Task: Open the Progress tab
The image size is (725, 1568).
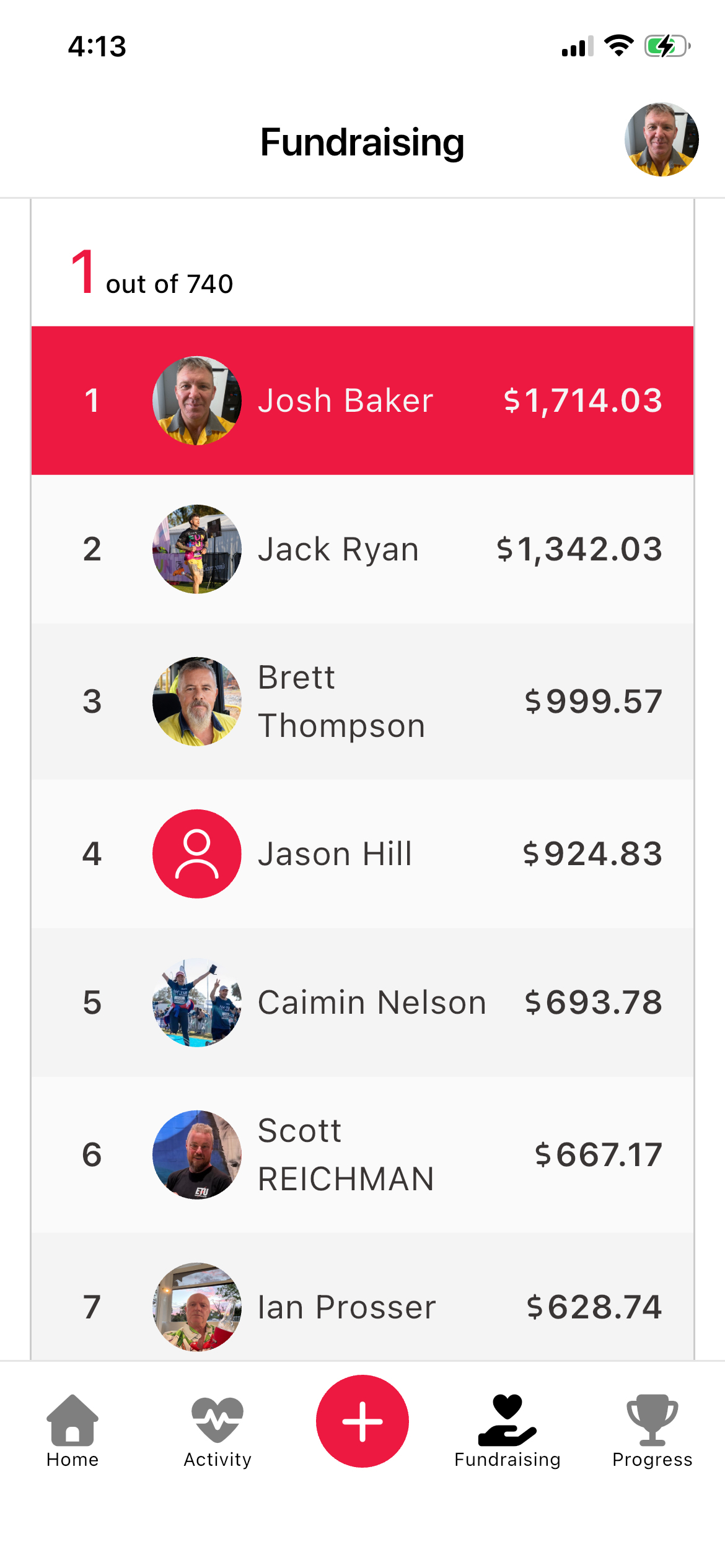Action: coord(652,1431)
